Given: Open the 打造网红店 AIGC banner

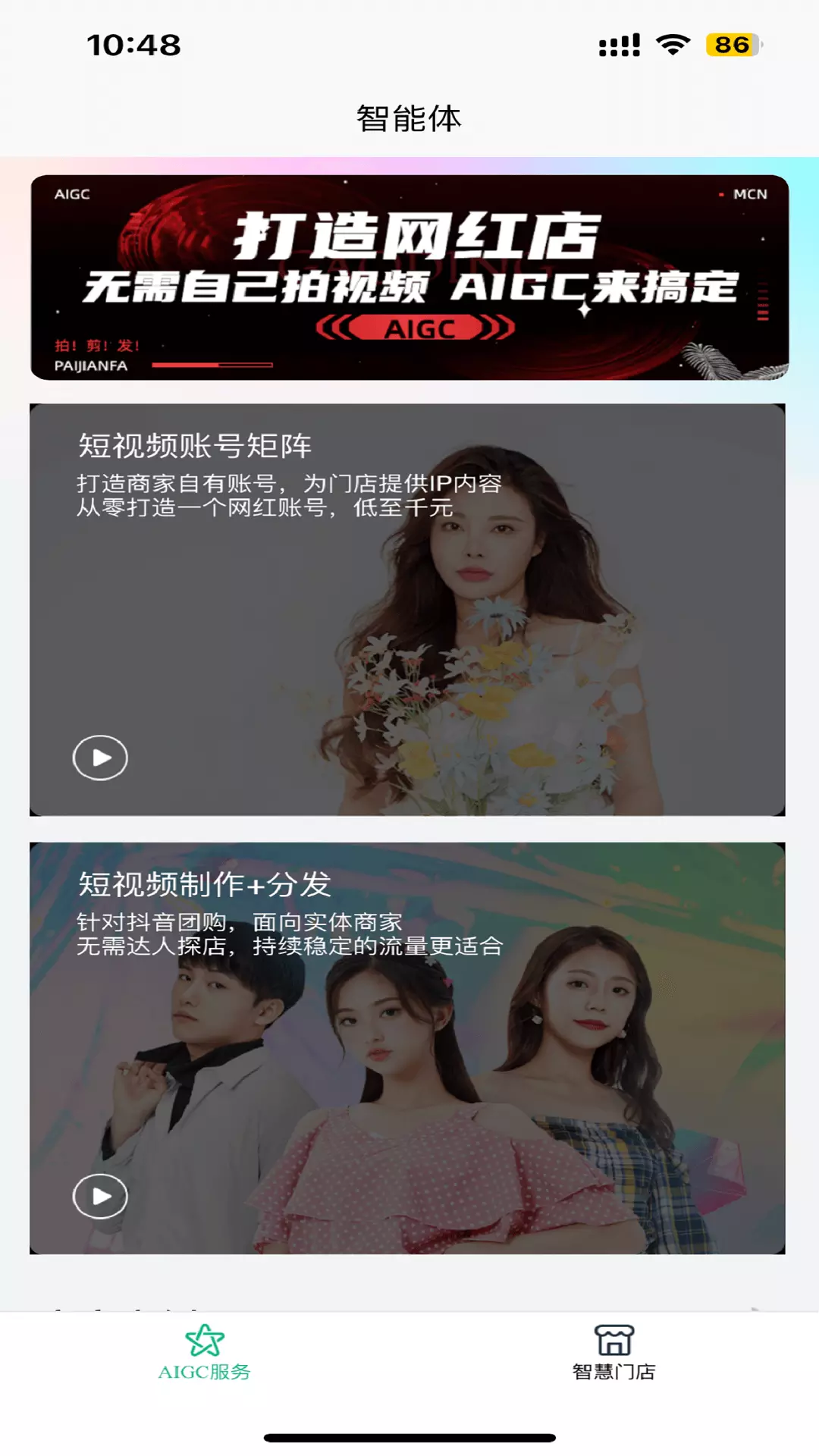Looking at the screenshot, I should pyautogui.click(x=409, y=278).
